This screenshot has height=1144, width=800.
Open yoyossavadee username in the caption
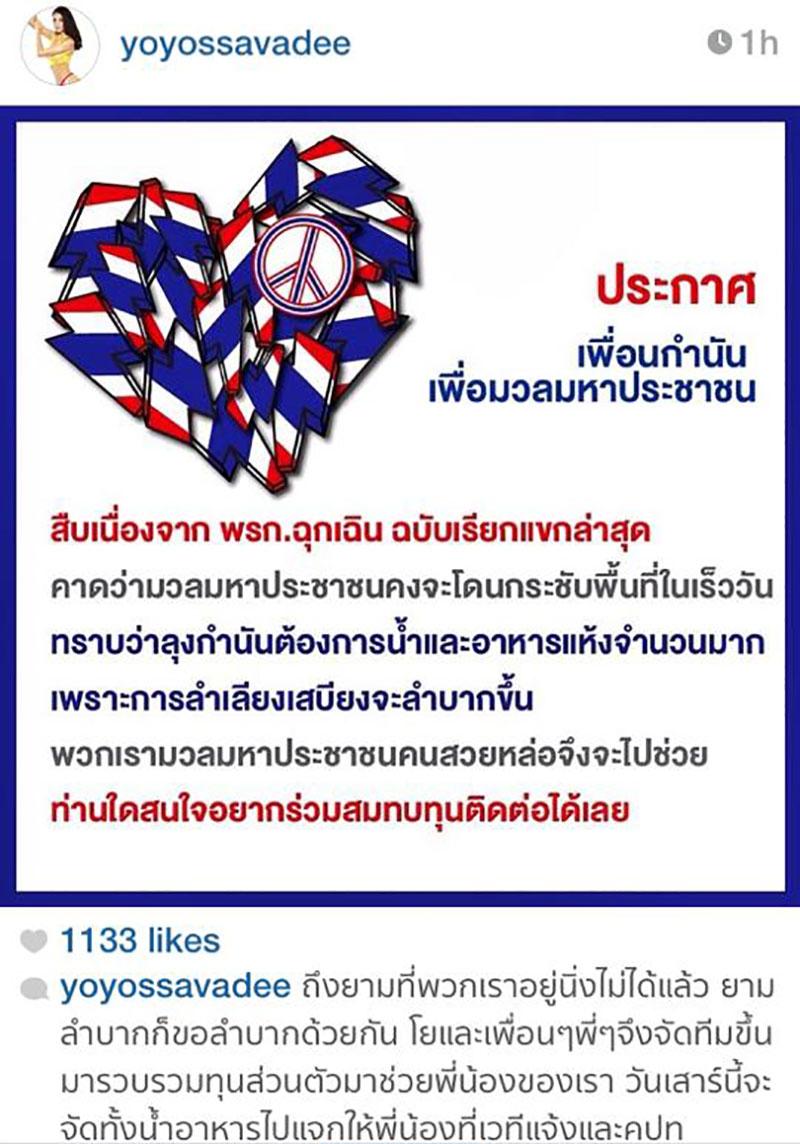176,987
